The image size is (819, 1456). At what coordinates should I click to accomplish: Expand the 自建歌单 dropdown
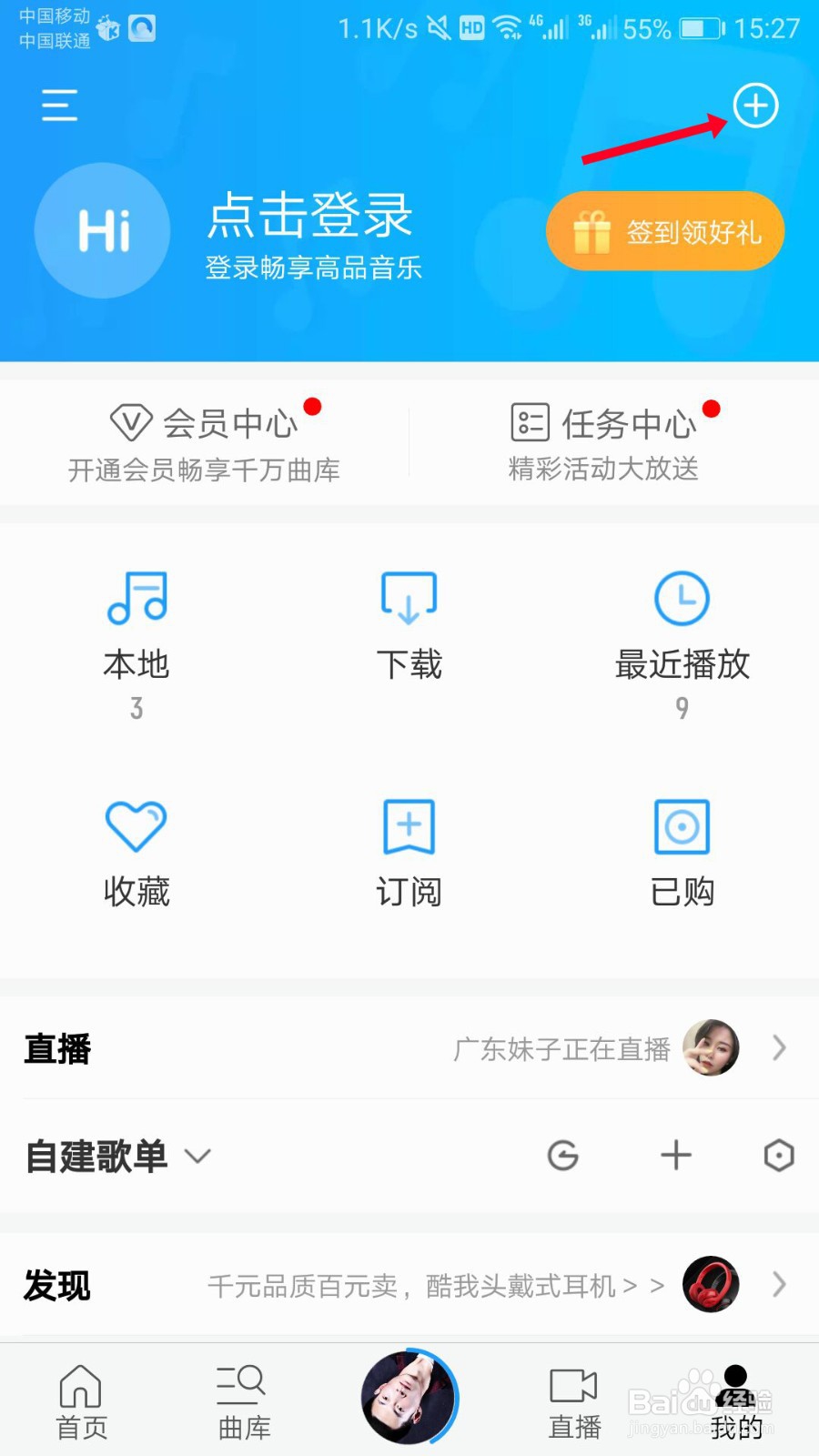coord(197,1156)
